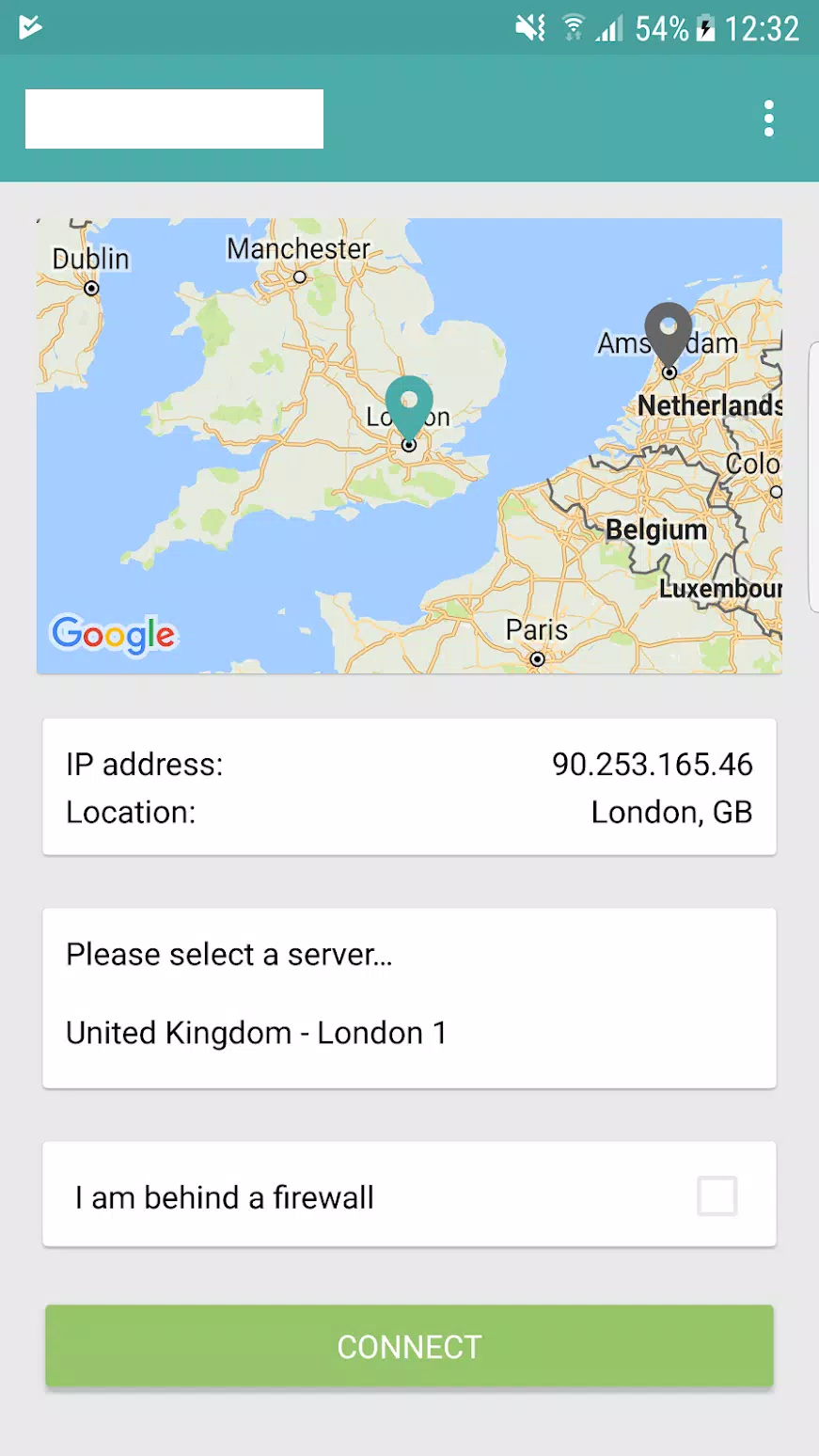
Task: Check the firewall checkbox
Action: click(717, 1196)
